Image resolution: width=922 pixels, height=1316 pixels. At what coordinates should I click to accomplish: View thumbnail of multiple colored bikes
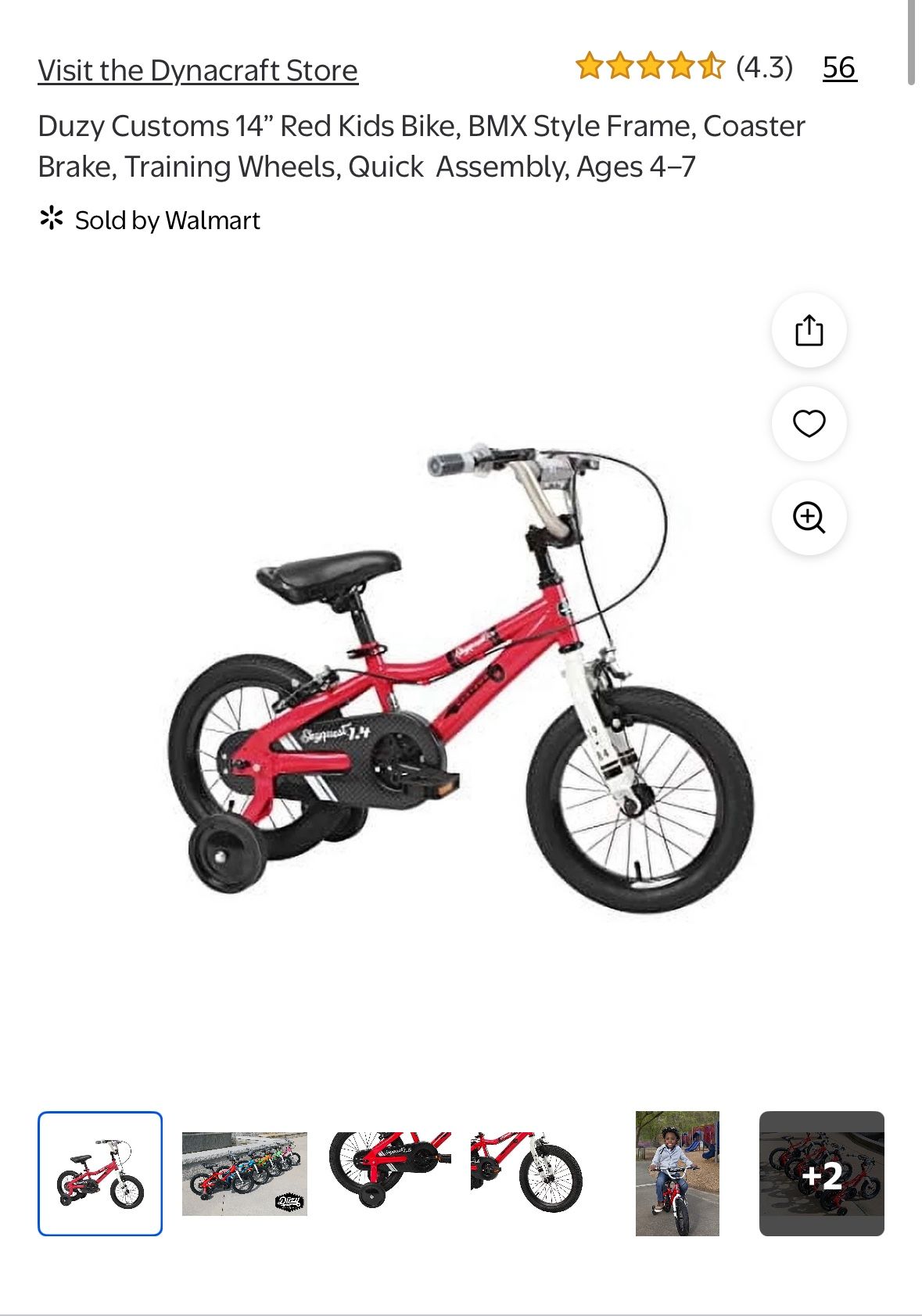pyautogui.click(x=244, y=1173)
